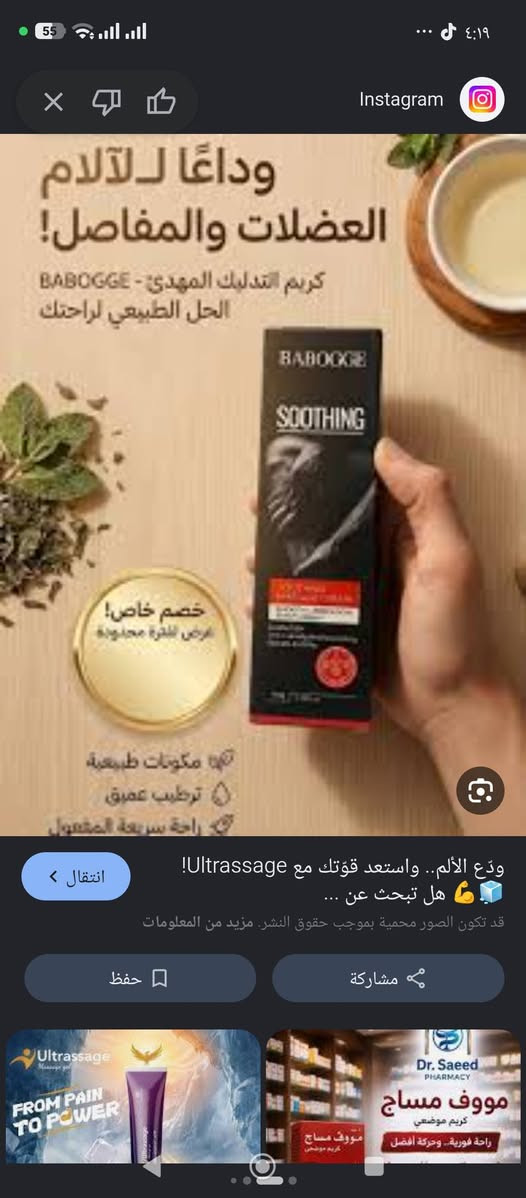This screenshot has height=1198, width=526.
Task: Open the Ultrassage related image
Action: click(x=134, y=1096)
